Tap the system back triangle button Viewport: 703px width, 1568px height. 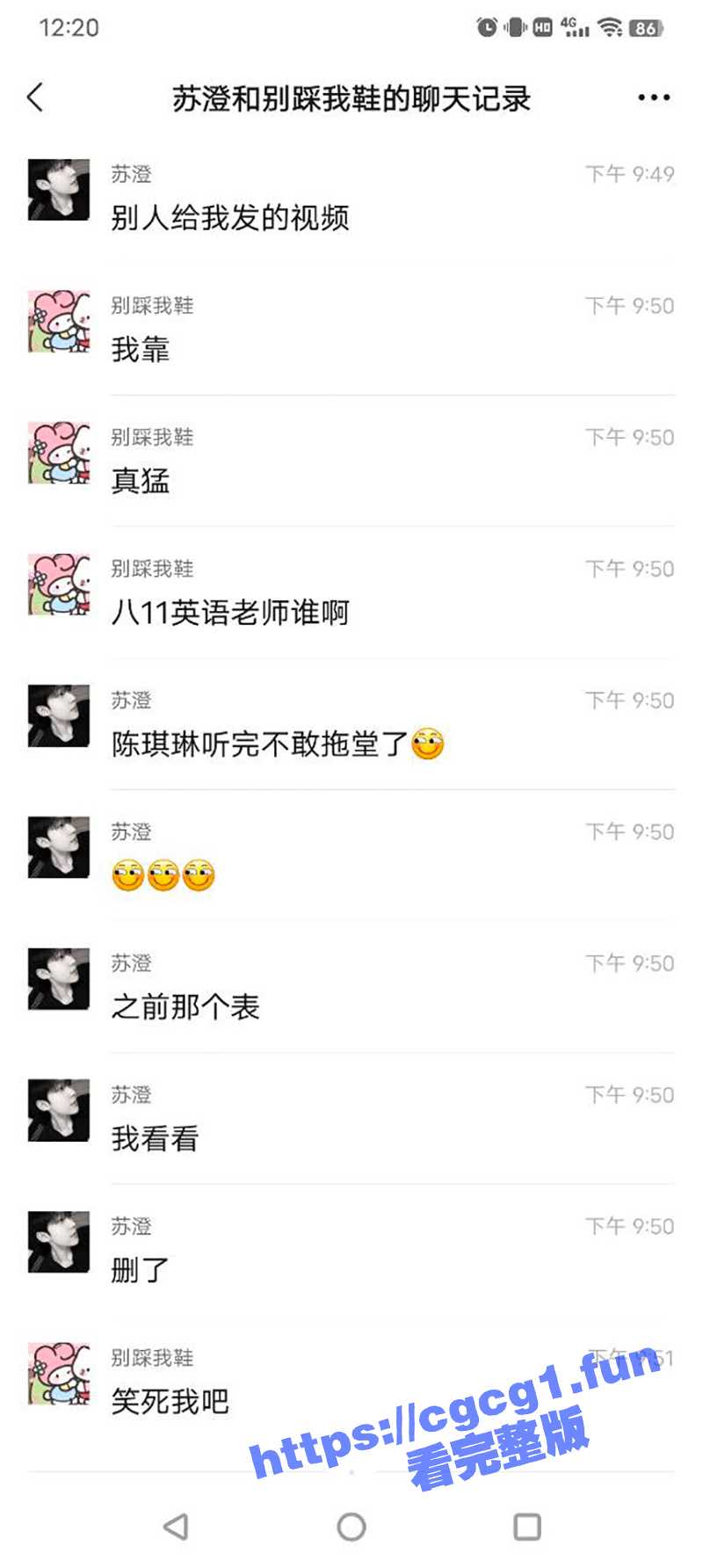click(177, 1527)
